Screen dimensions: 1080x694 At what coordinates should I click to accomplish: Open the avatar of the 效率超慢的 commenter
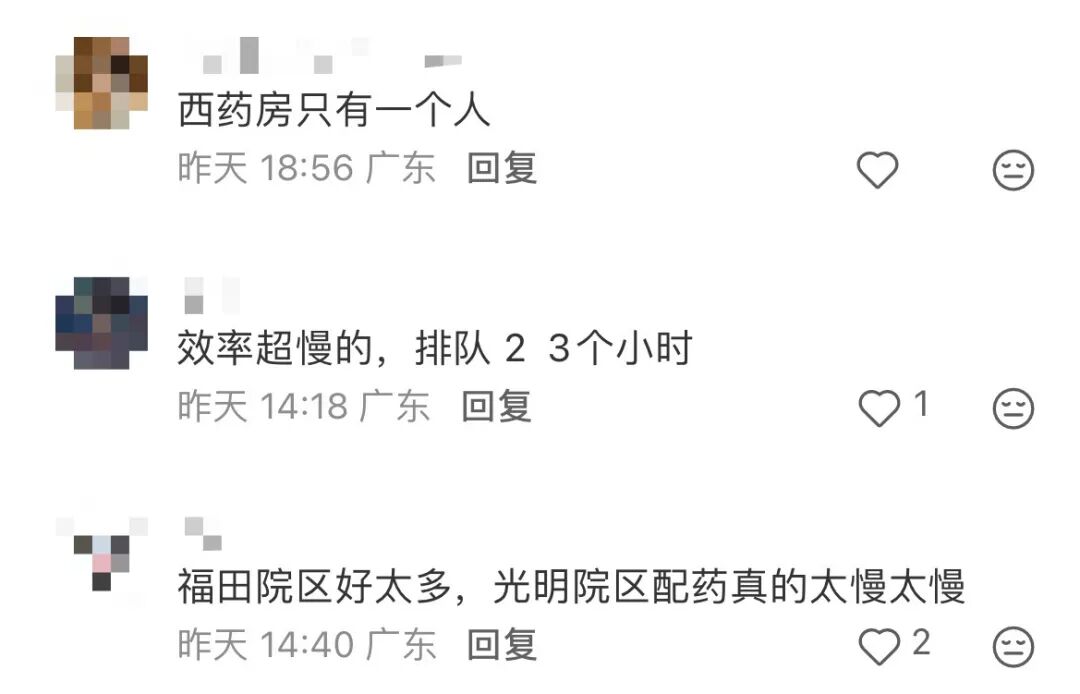click(101, 322)
